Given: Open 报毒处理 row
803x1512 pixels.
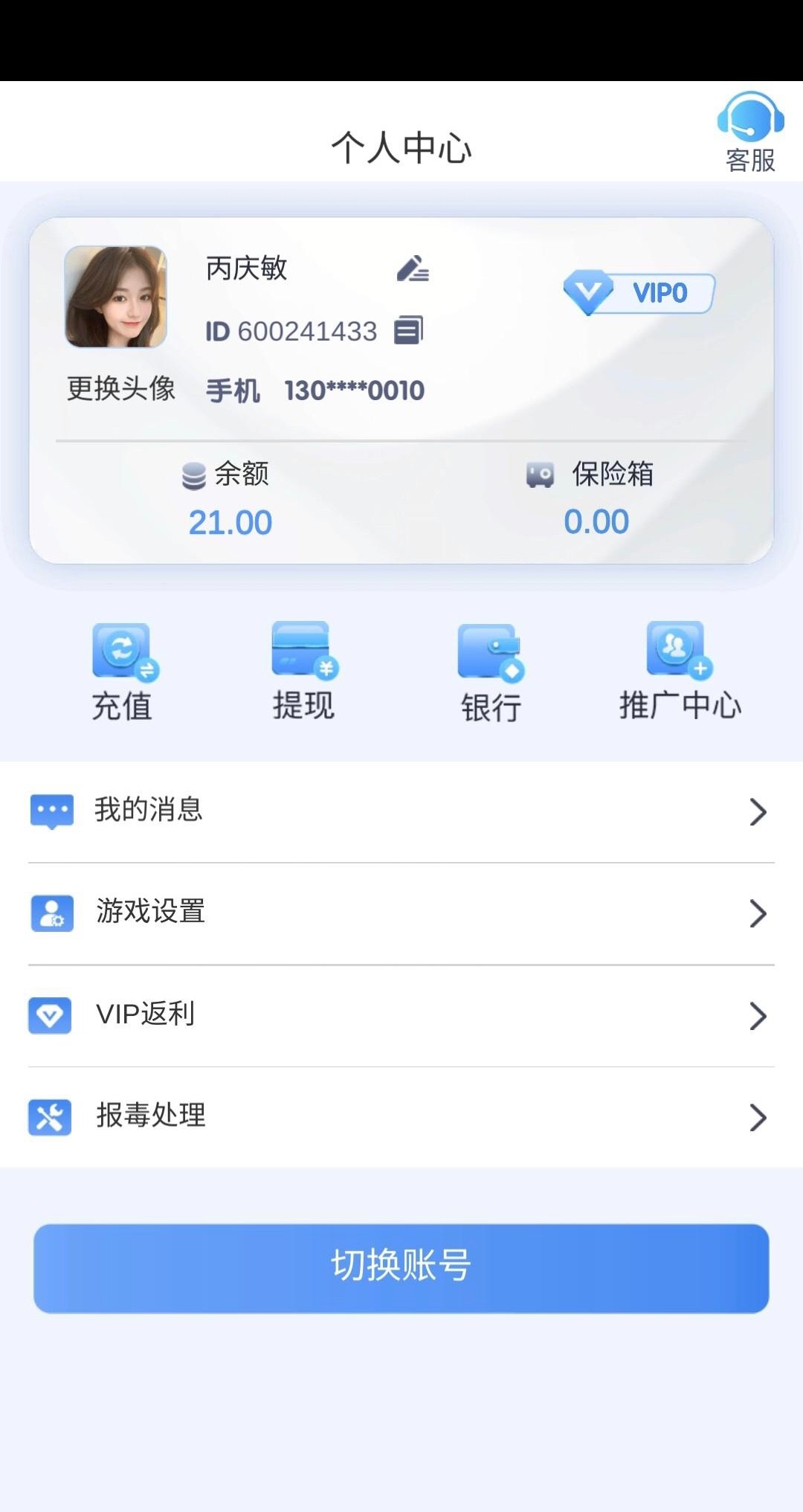Looking at the screenshot, I should pyautogui.click(x=401, y=1116).
